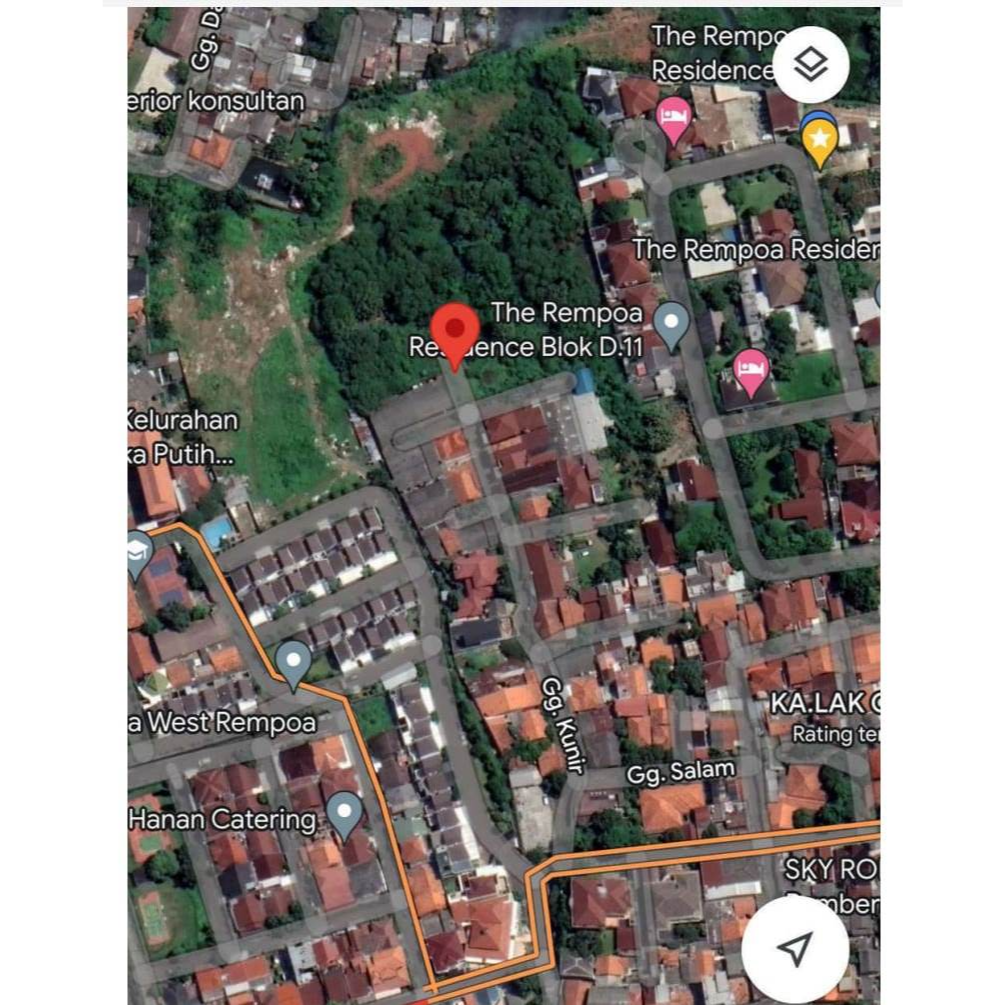The image size is (1005, 1005).
Task: Select the red dropped pin marker
Action: pyautogui.click(x=455, y=332)
